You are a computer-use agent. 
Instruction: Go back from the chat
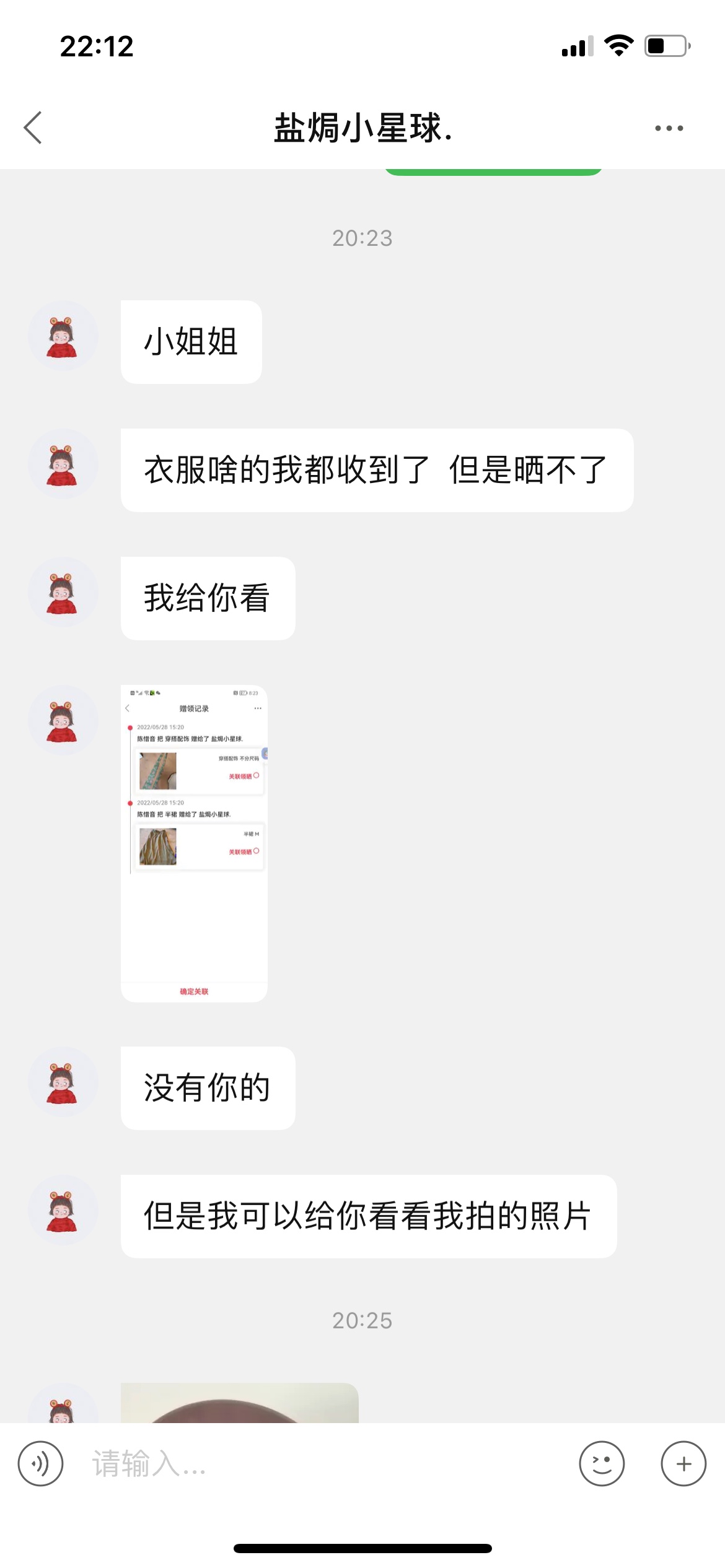[x=33, y=128]
